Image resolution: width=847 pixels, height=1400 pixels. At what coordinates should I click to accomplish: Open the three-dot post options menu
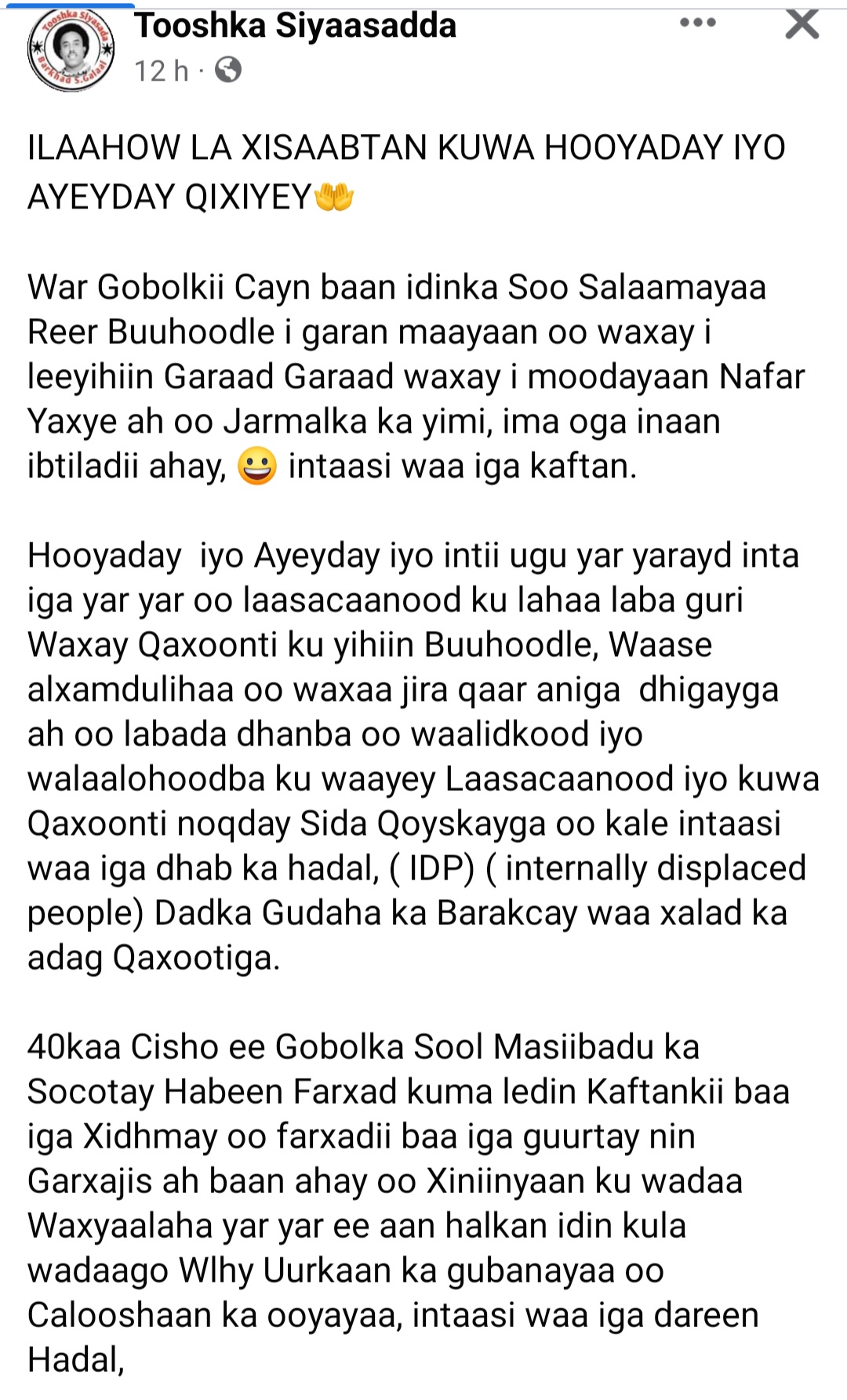tap(698, 23)
